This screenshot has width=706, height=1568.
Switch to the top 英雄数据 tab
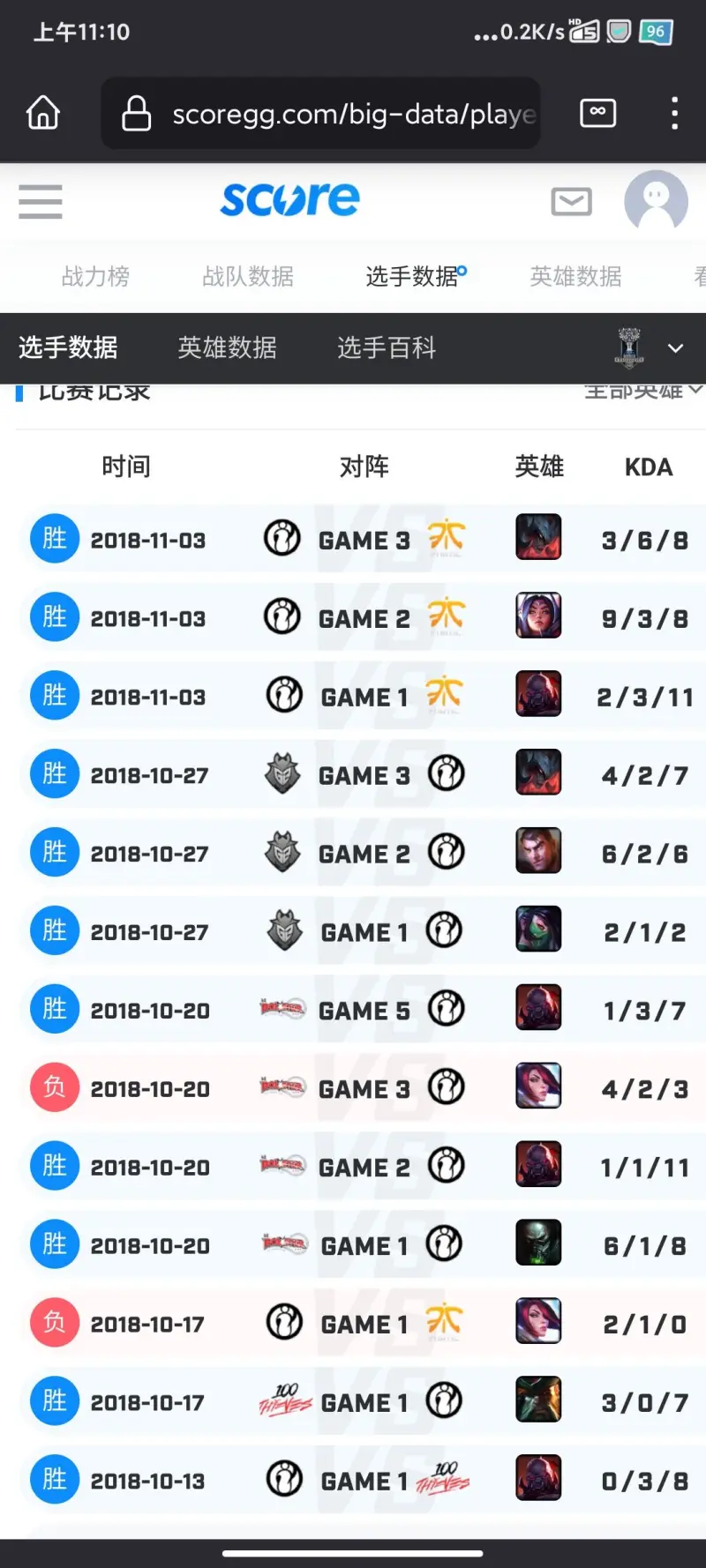(575, 276)
